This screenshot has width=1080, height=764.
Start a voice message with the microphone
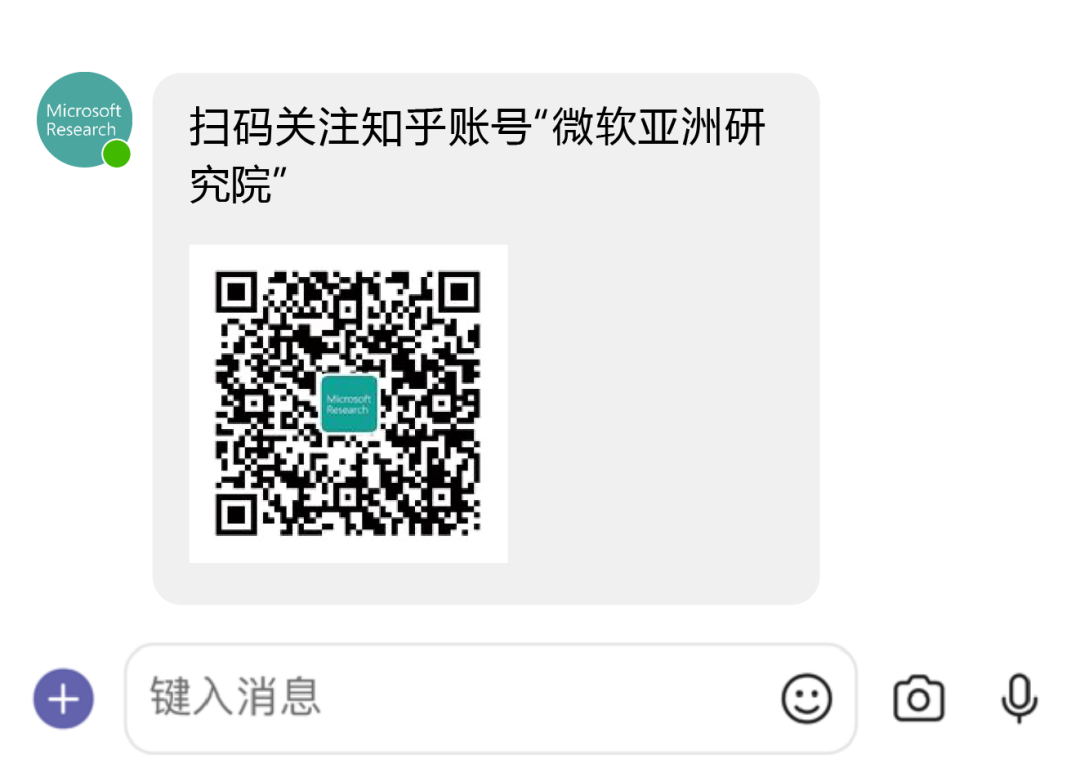pos(1019,698)
